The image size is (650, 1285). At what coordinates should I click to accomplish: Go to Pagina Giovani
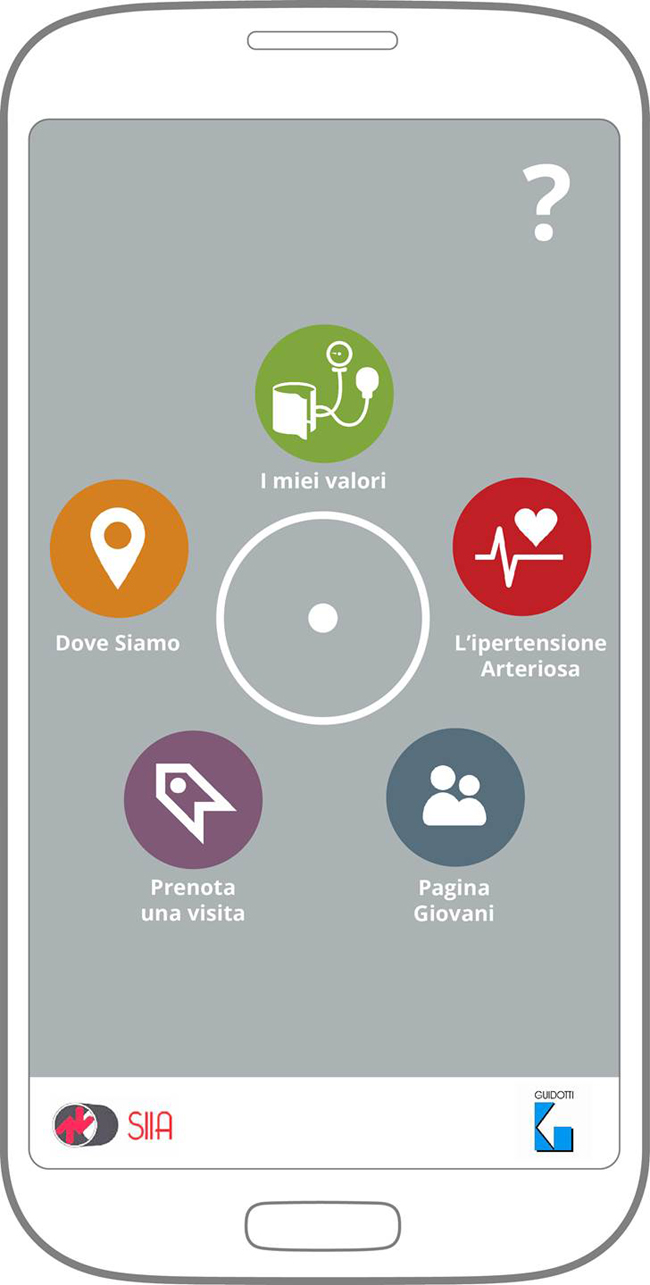[x=455, y=797]
